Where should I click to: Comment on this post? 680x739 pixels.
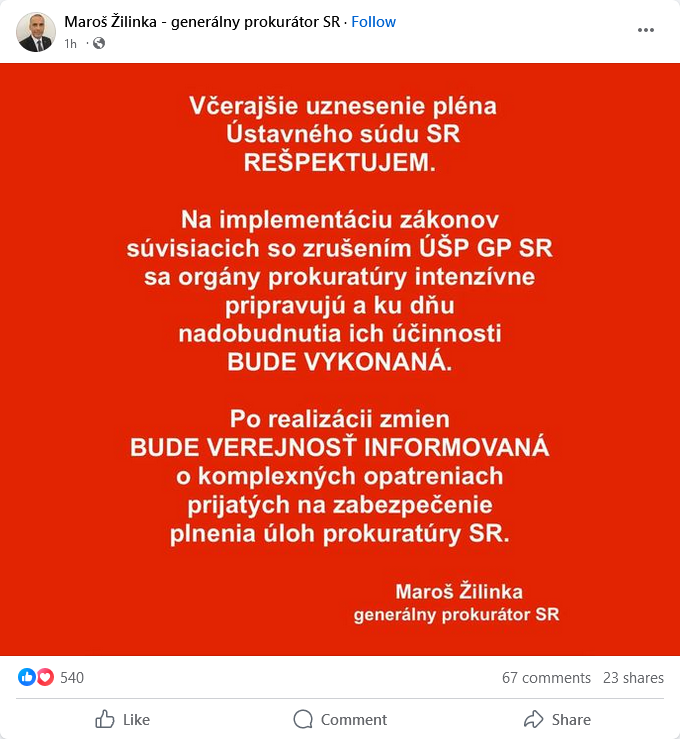point(340,719)
